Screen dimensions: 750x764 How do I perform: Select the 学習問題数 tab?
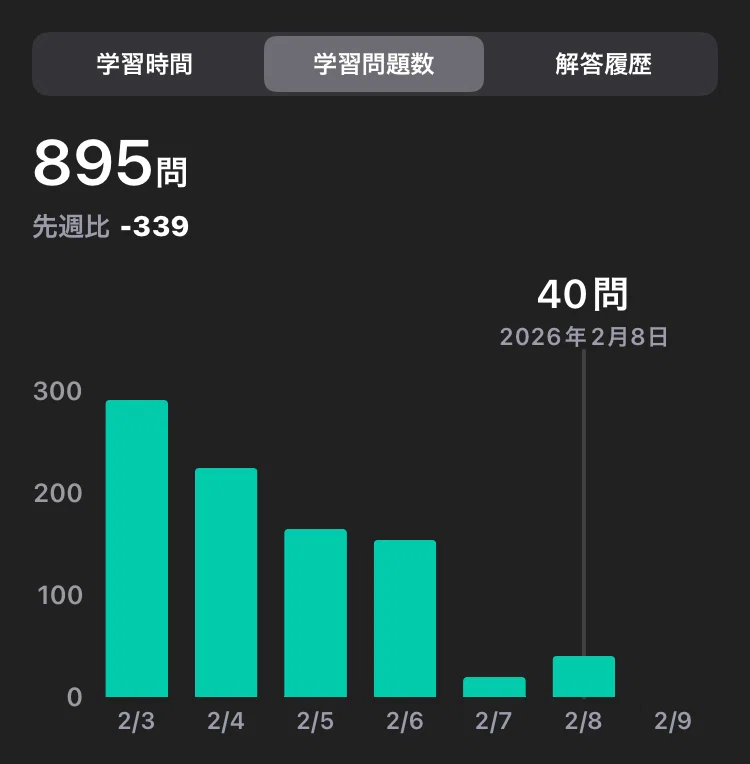tap(374, 64)
